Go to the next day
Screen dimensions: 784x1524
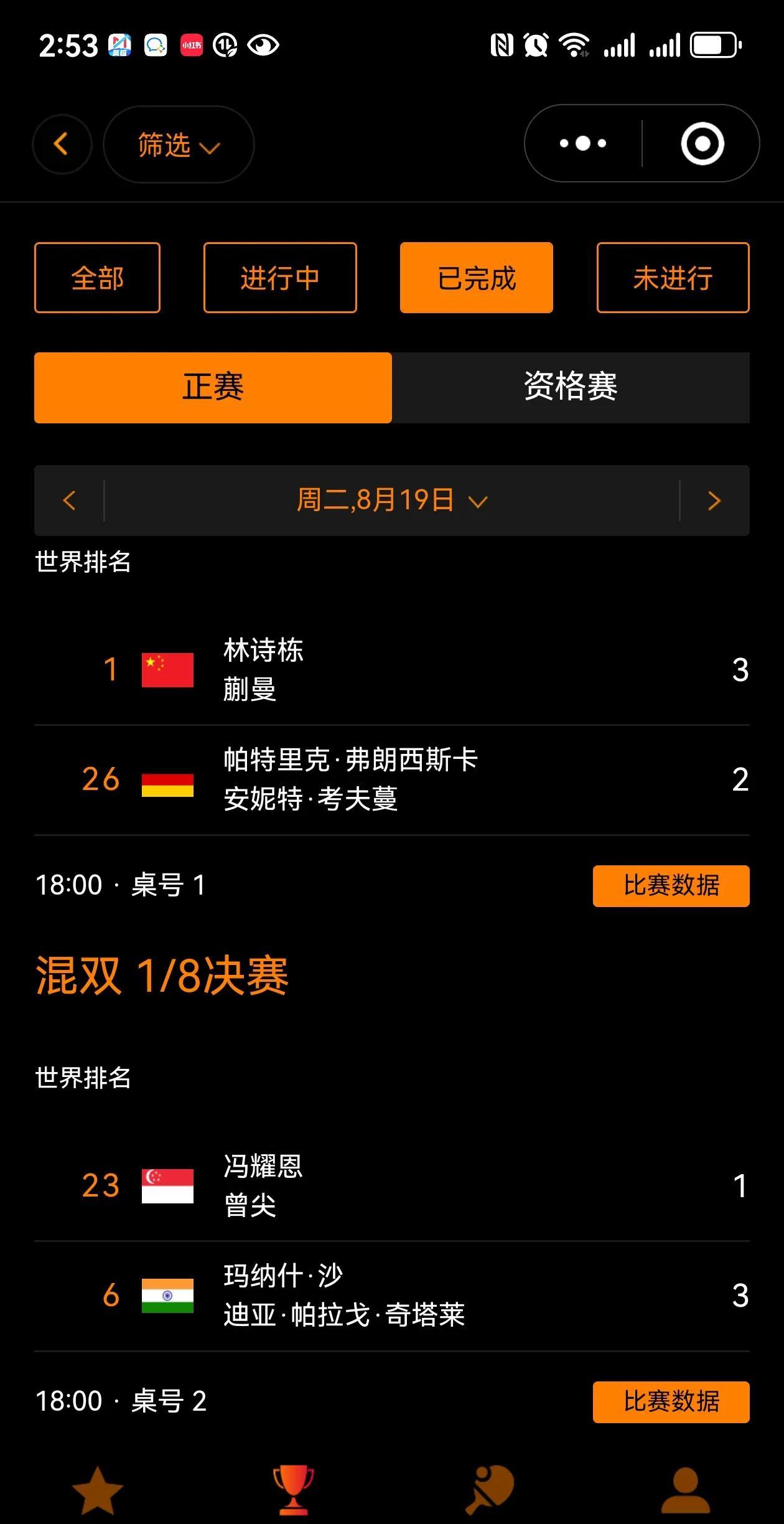(x=714, y=501)
